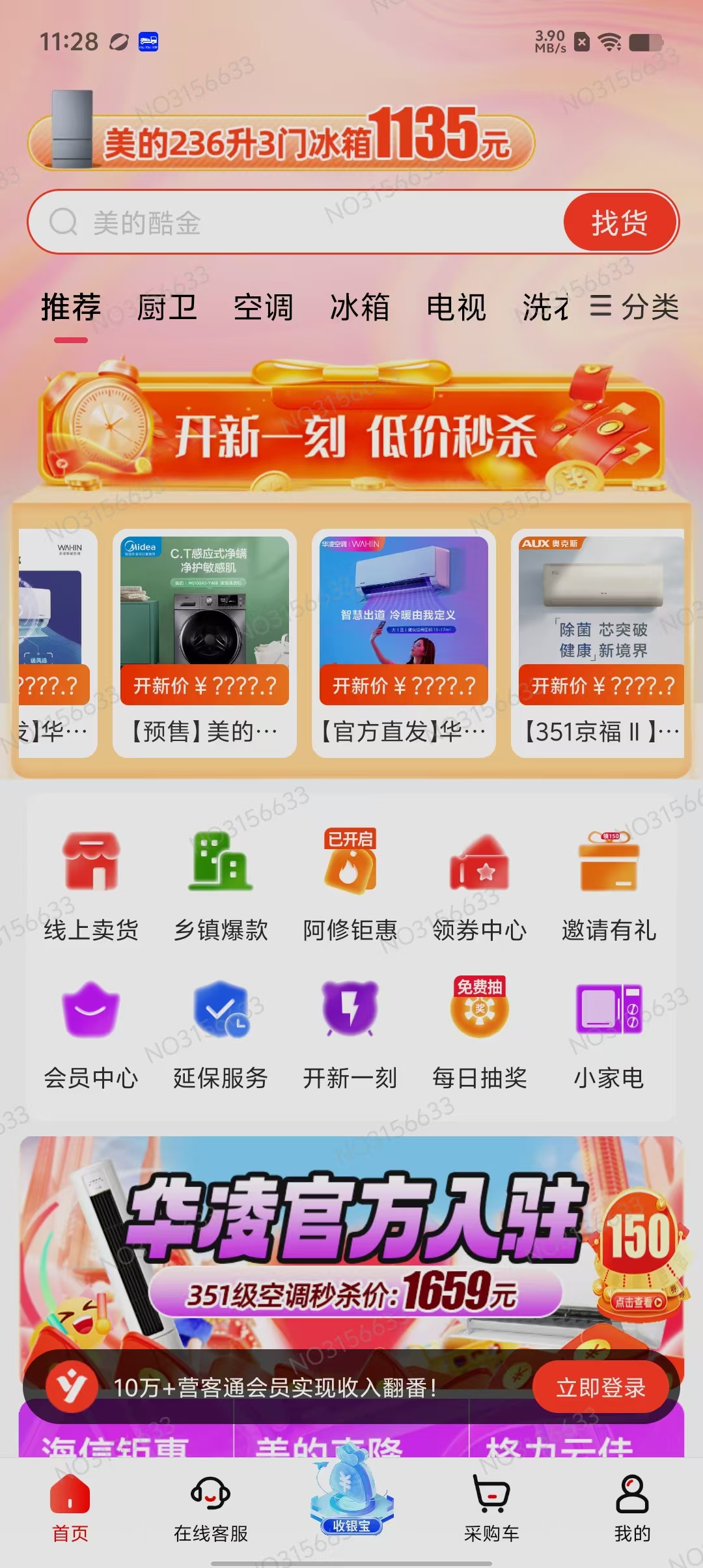703x1568 pixels.
Task: Open the 采购车 shopping cart tab
Action: coord(491,1508)
